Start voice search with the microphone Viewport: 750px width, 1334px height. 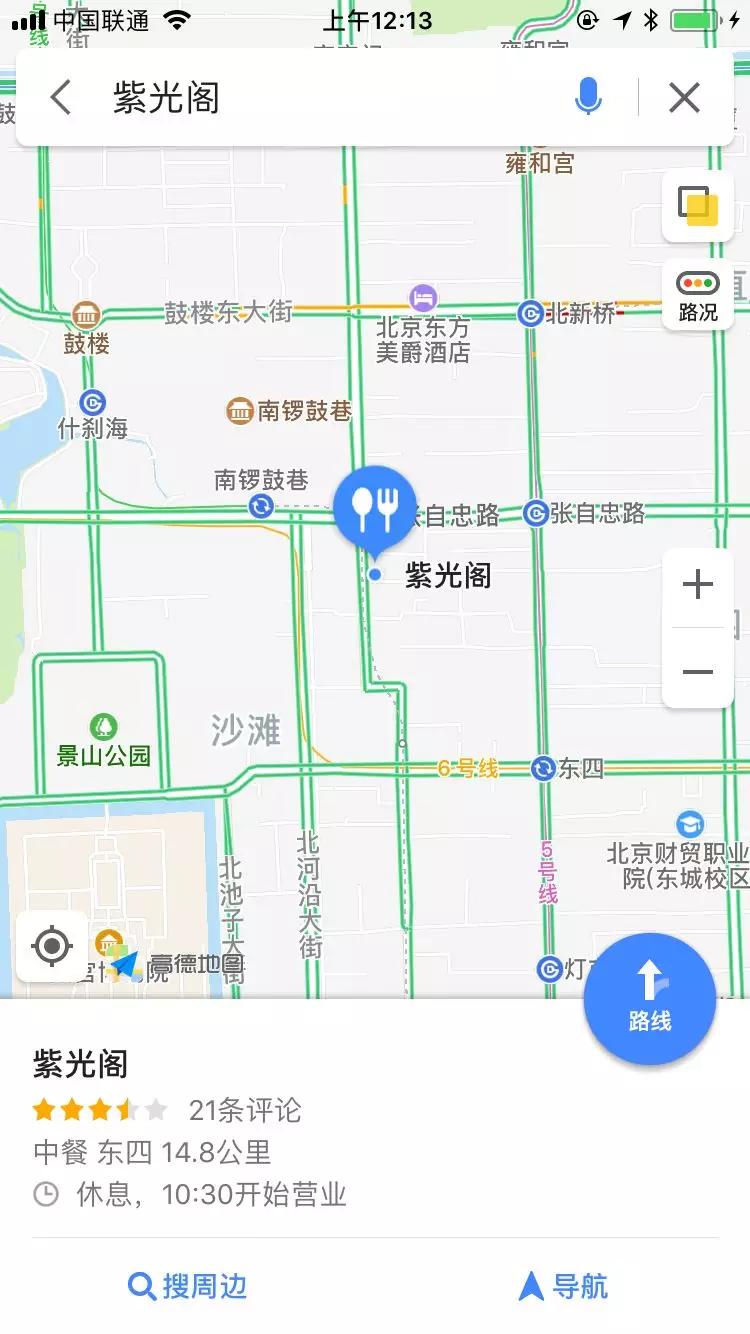click(x=589, y=98)
